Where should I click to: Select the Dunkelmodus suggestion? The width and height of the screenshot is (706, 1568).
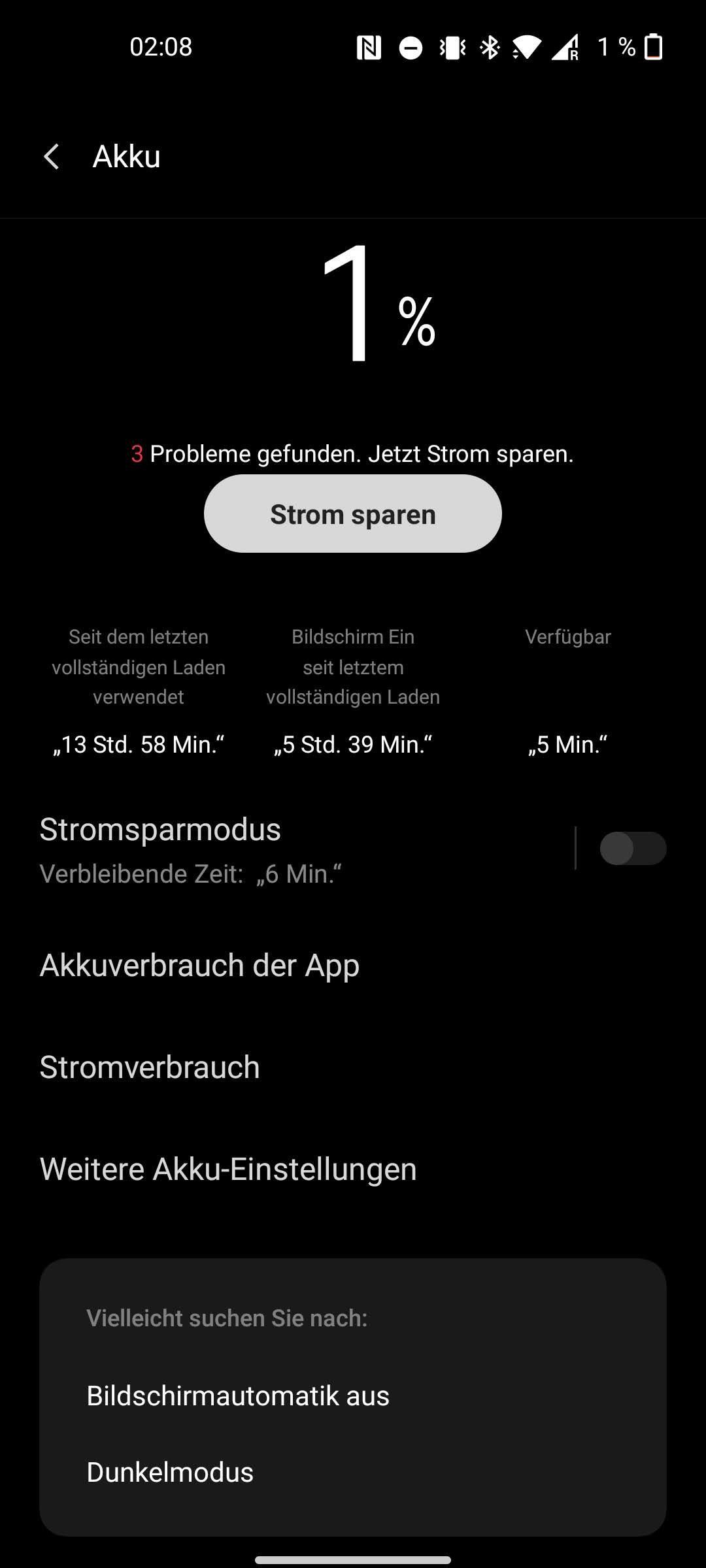[x=353, y=1472]
